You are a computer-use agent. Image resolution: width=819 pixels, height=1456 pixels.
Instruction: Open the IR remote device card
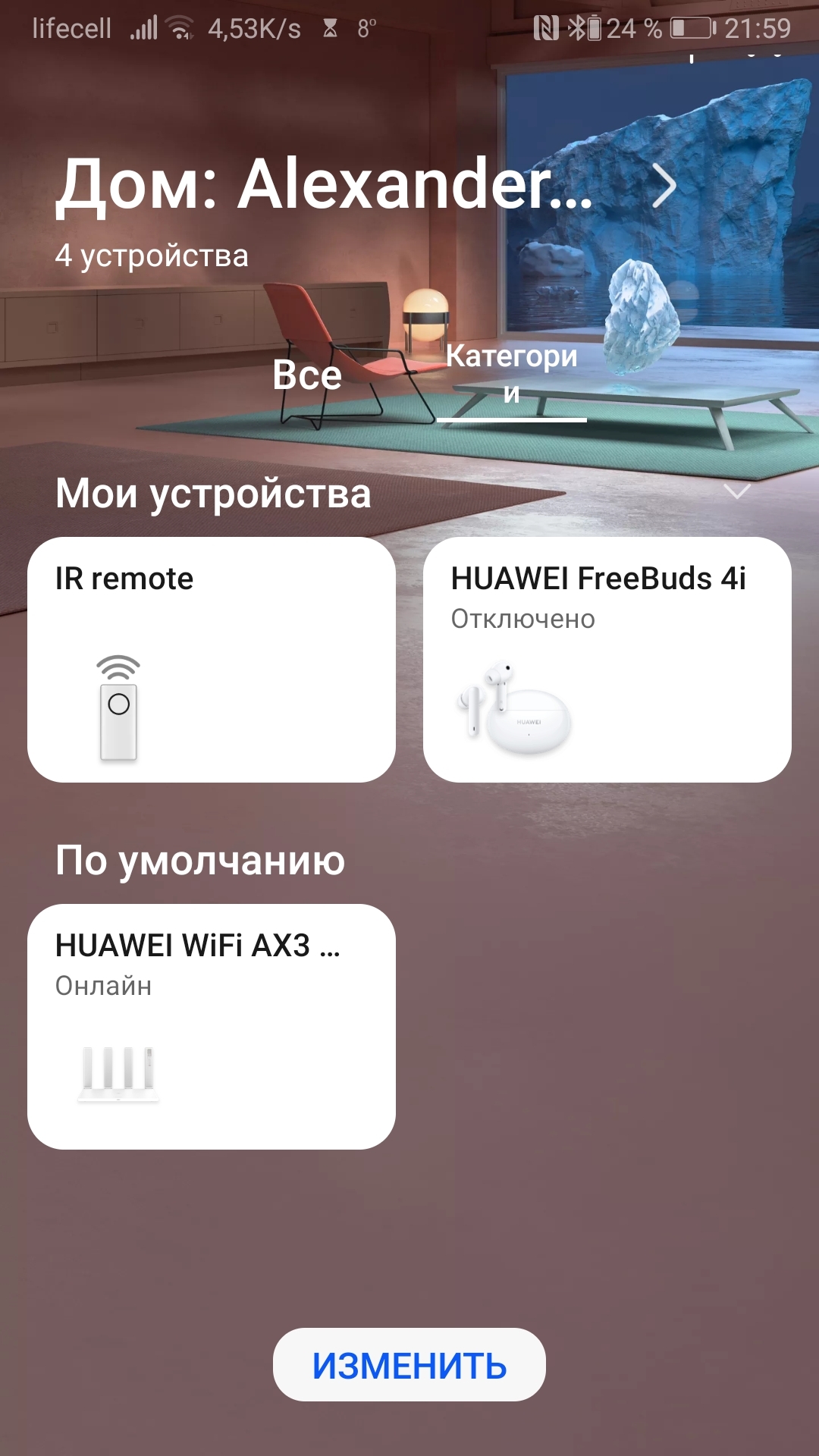[x=212, y=660]
